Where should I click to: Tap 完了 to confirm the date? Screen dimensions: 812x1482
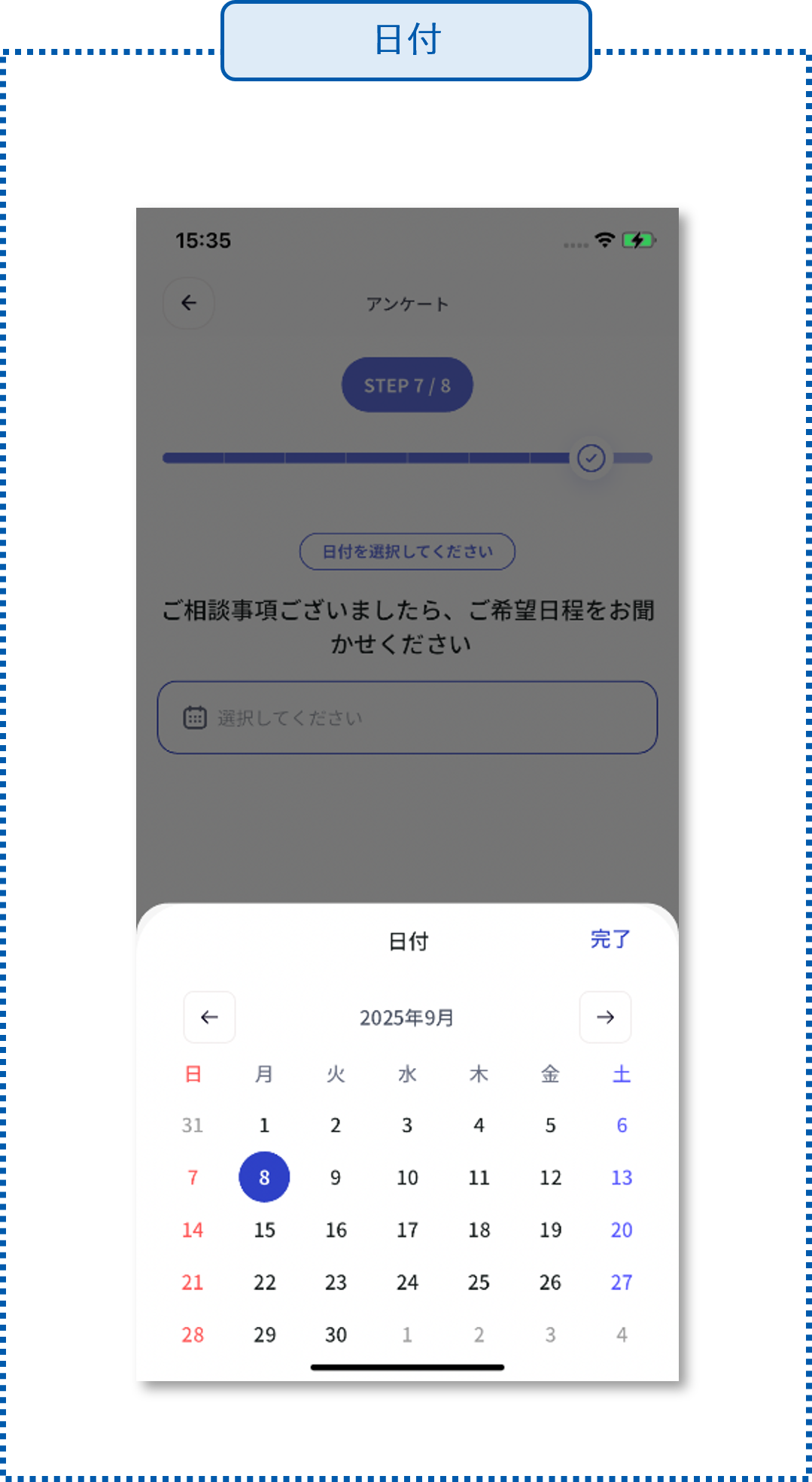610,939
